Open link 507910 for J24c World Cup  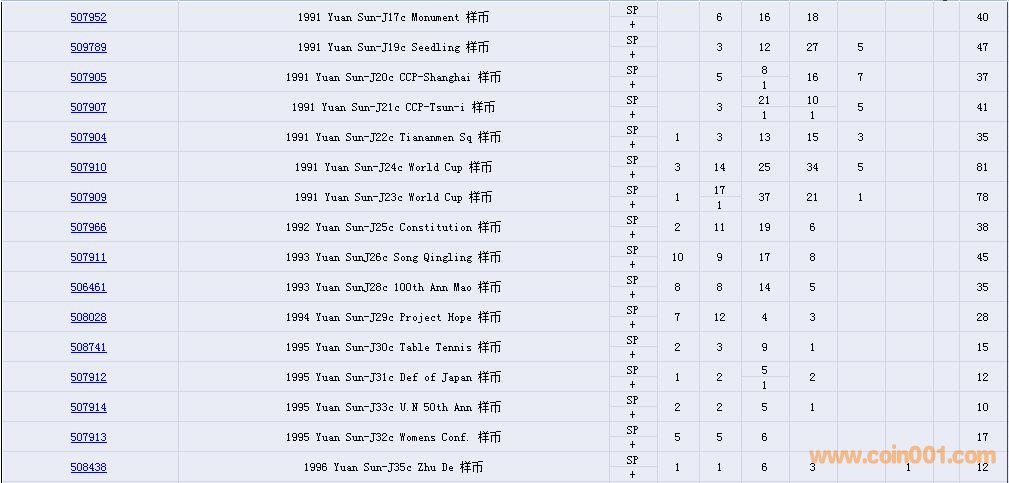tap(88, 167)
